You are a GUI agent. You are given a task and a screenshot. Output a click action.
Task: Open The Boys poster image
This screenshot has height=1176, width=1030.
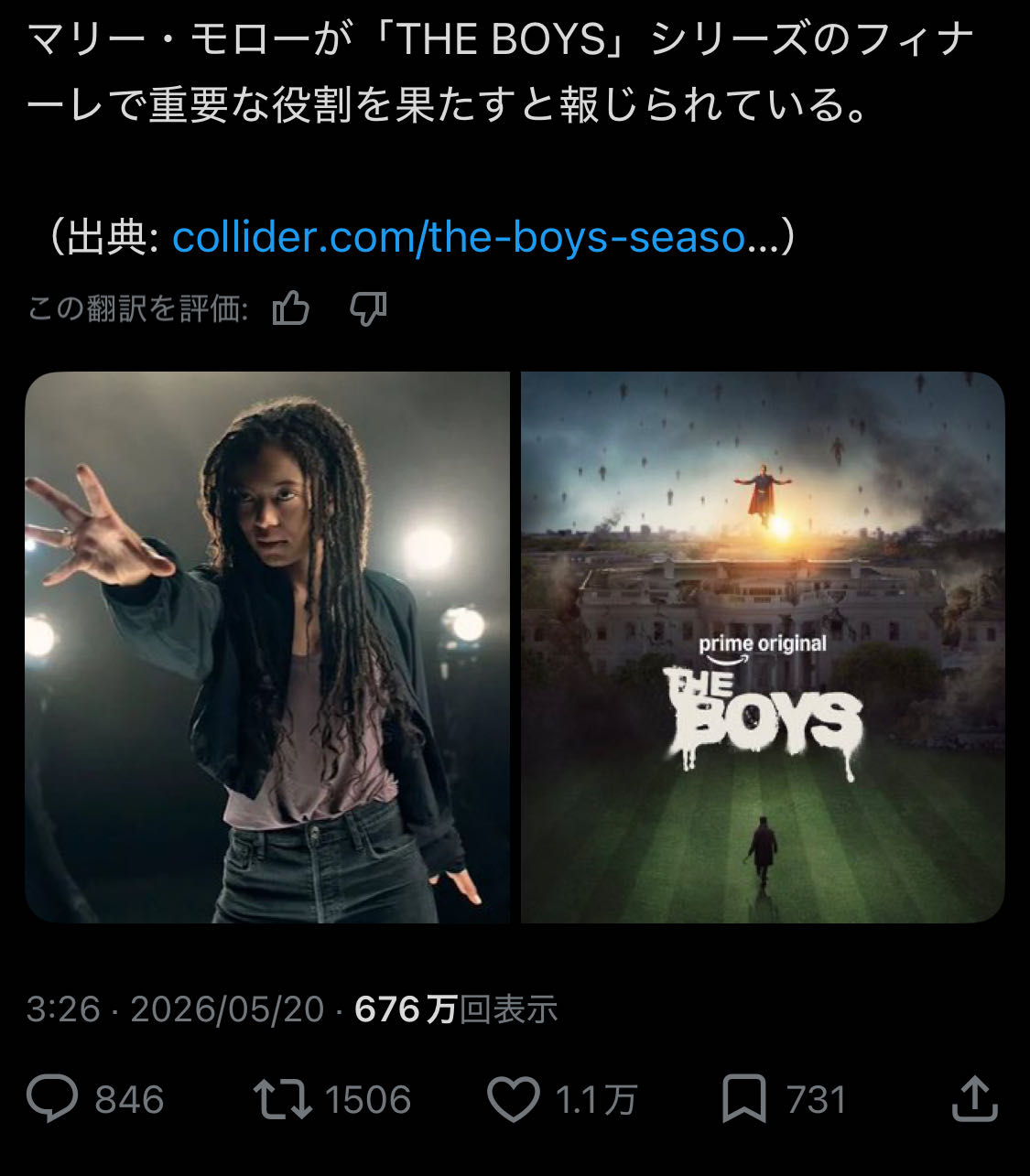[763, 647]
